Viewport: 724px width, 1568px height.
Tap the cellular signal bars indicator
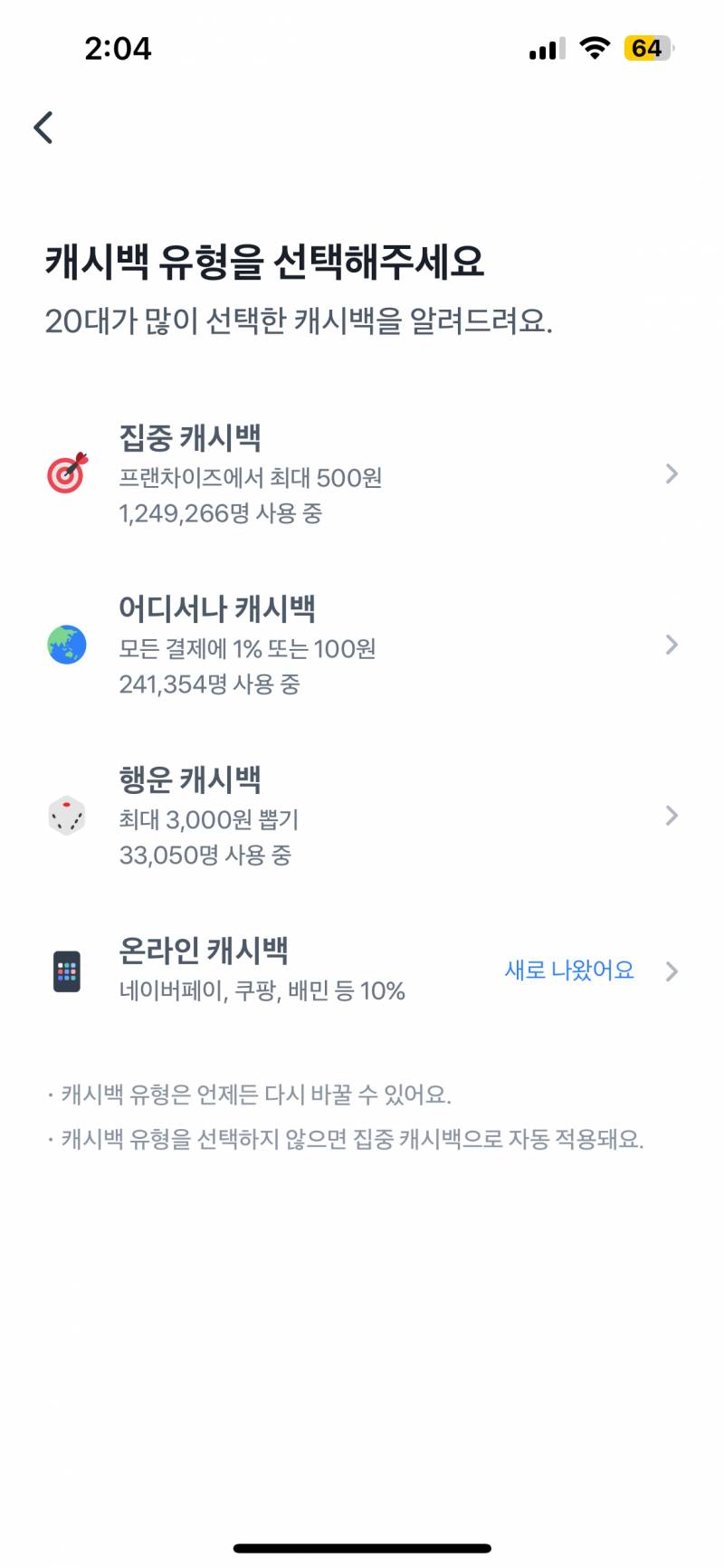542,50
